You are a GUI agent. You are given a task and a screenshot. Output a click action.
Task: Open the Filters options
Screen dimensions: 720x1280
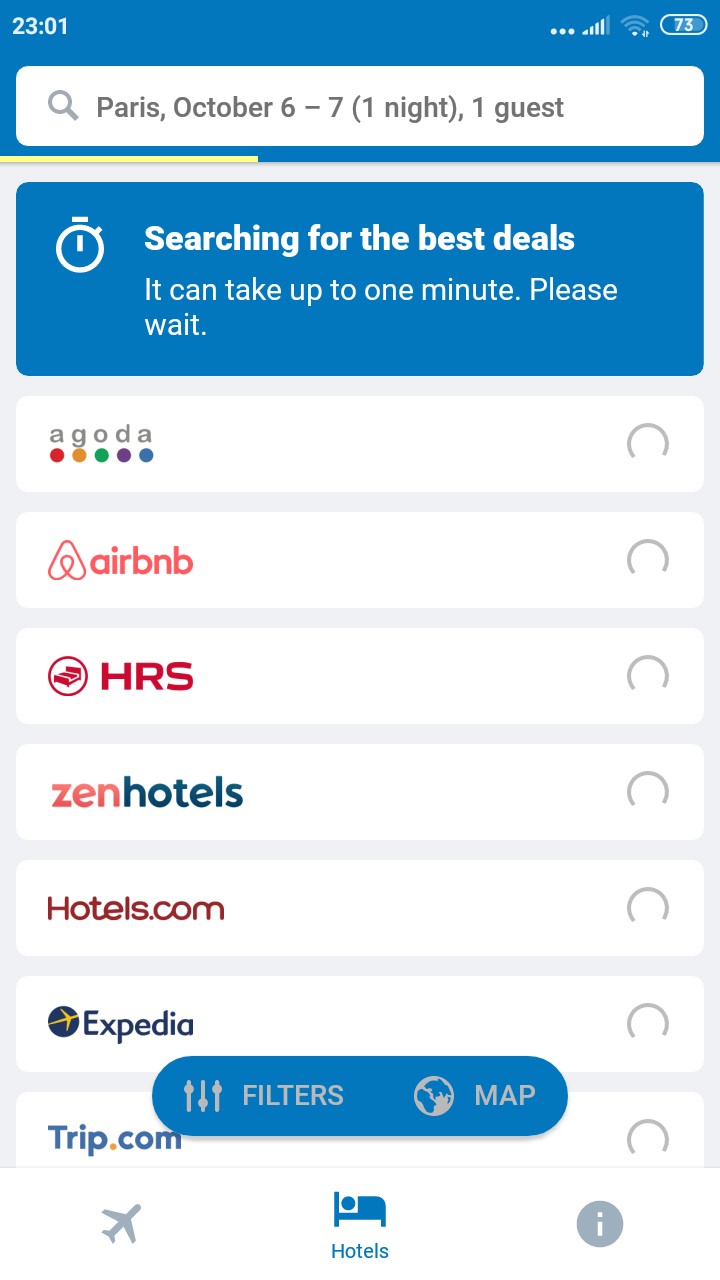point(264,1096)
